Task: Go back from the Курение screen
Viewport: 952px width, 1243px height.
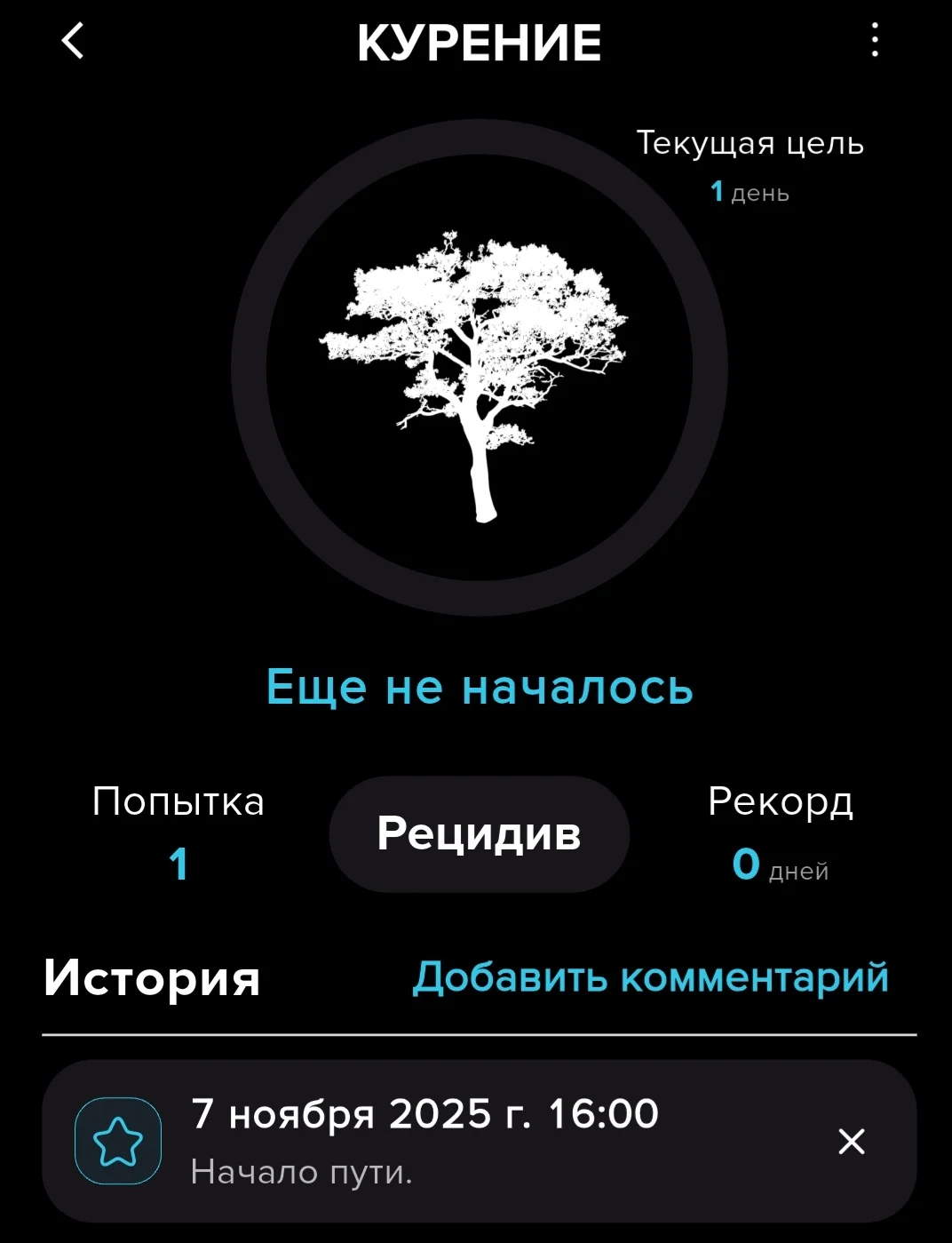Action: pyautogui.click(x=73, y=41)
